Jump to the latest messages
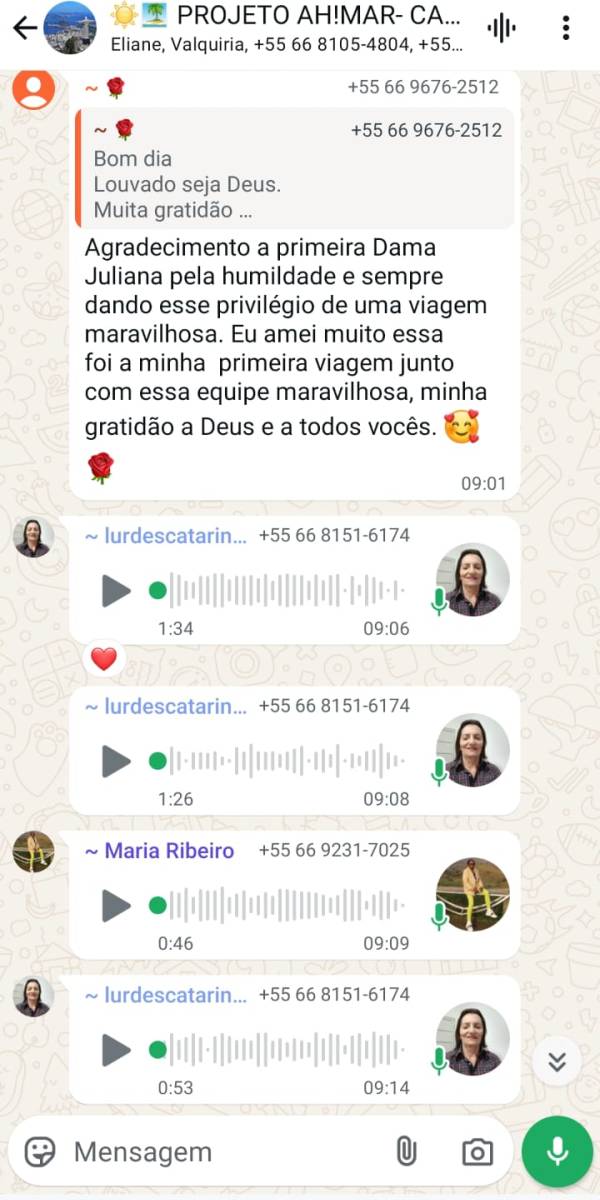 point(557,1061)
